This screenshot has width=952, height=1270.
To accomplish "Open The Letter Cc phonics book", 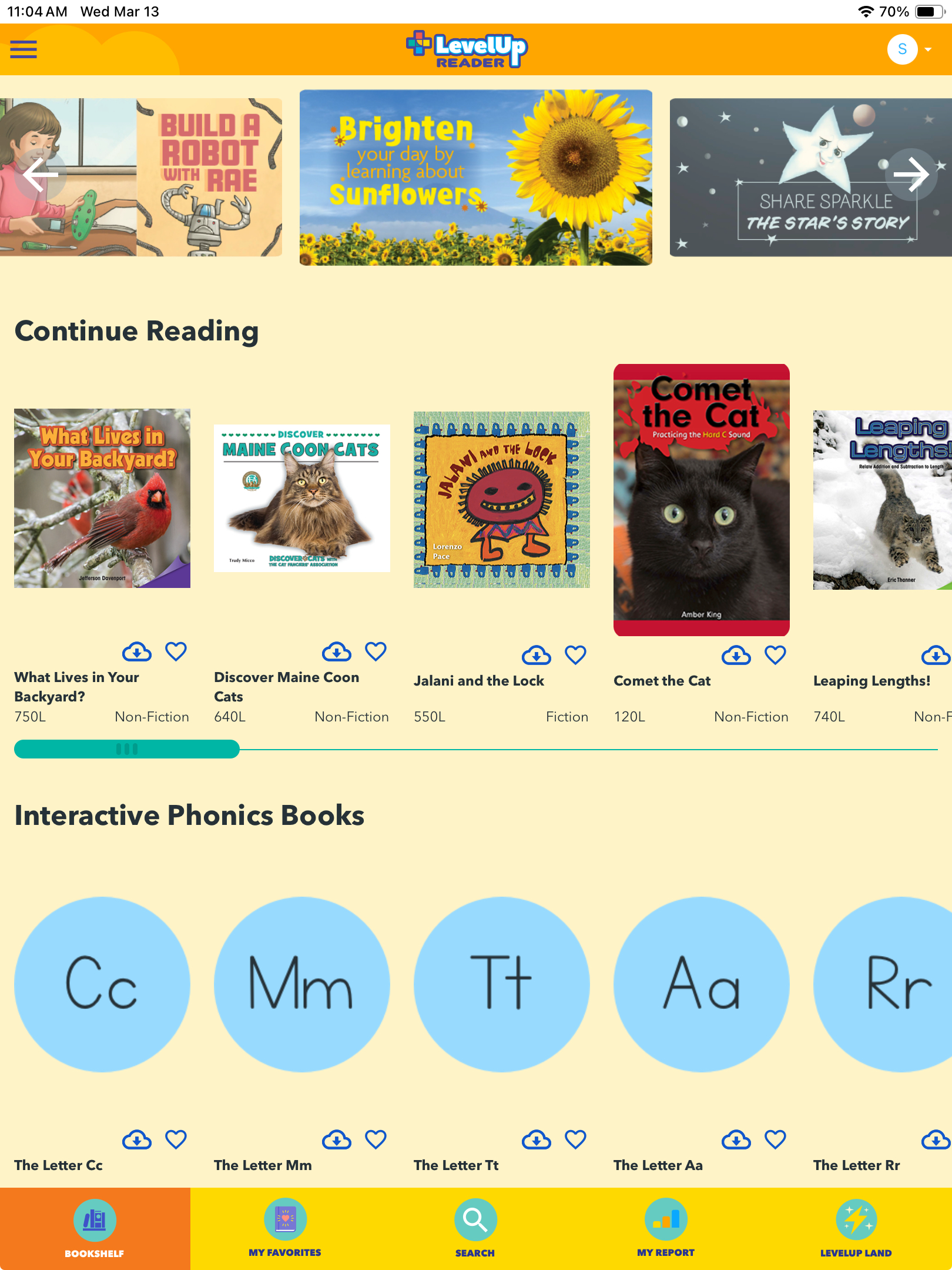I will click(x=102, y=984).
